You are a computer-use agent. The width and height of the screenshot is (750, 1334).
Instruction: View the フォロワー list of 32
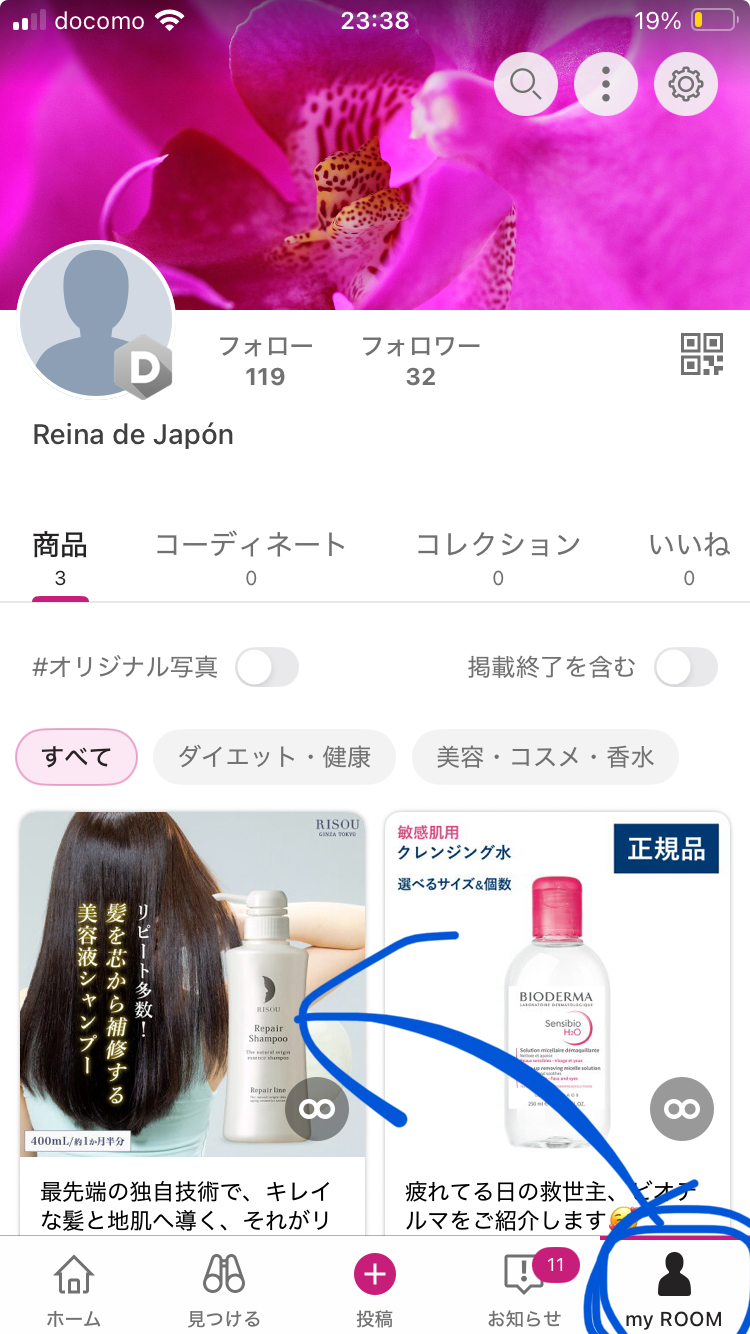(420, 361)
